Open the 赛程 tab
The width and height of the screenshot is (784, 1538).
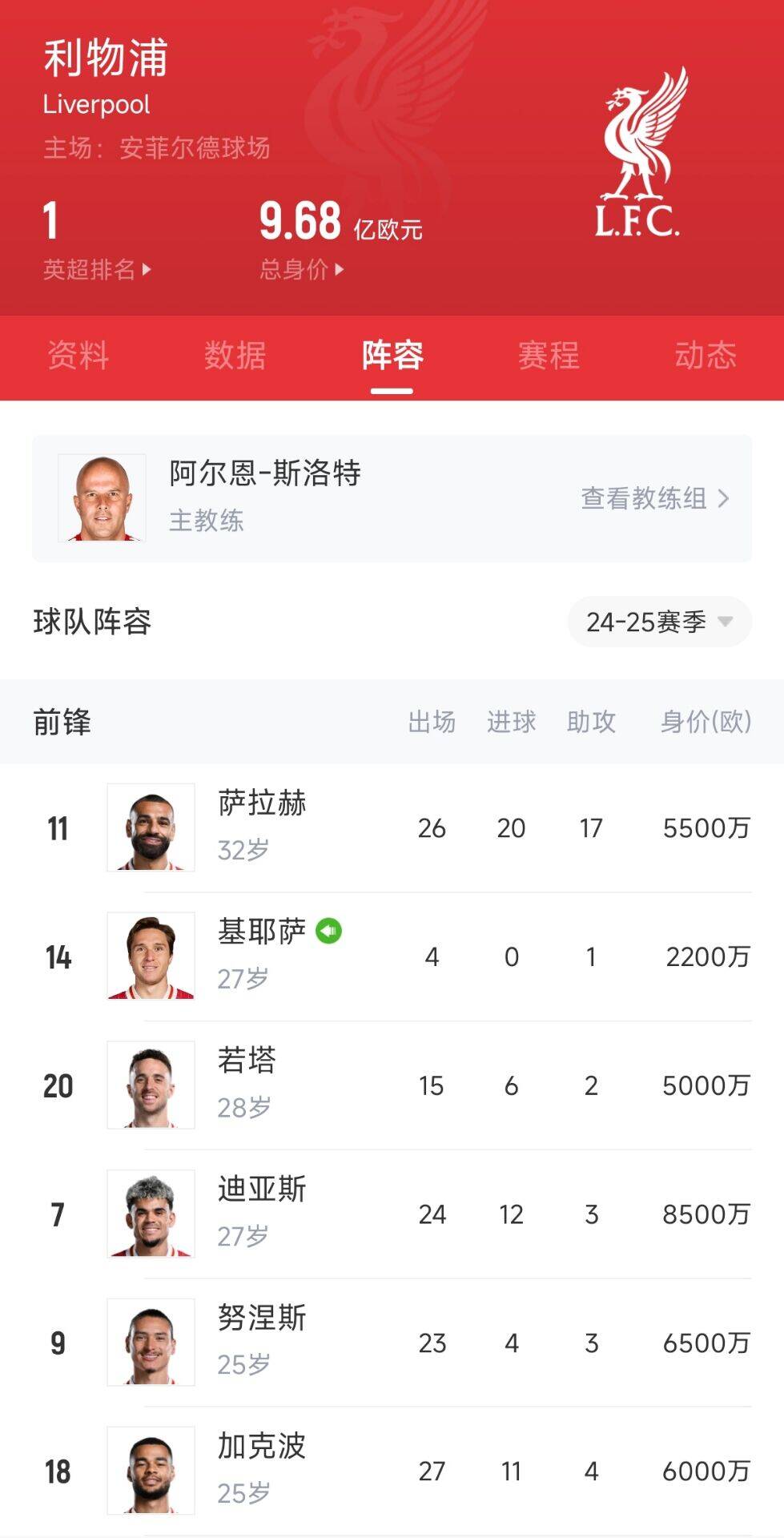click(x=549, y=356)
